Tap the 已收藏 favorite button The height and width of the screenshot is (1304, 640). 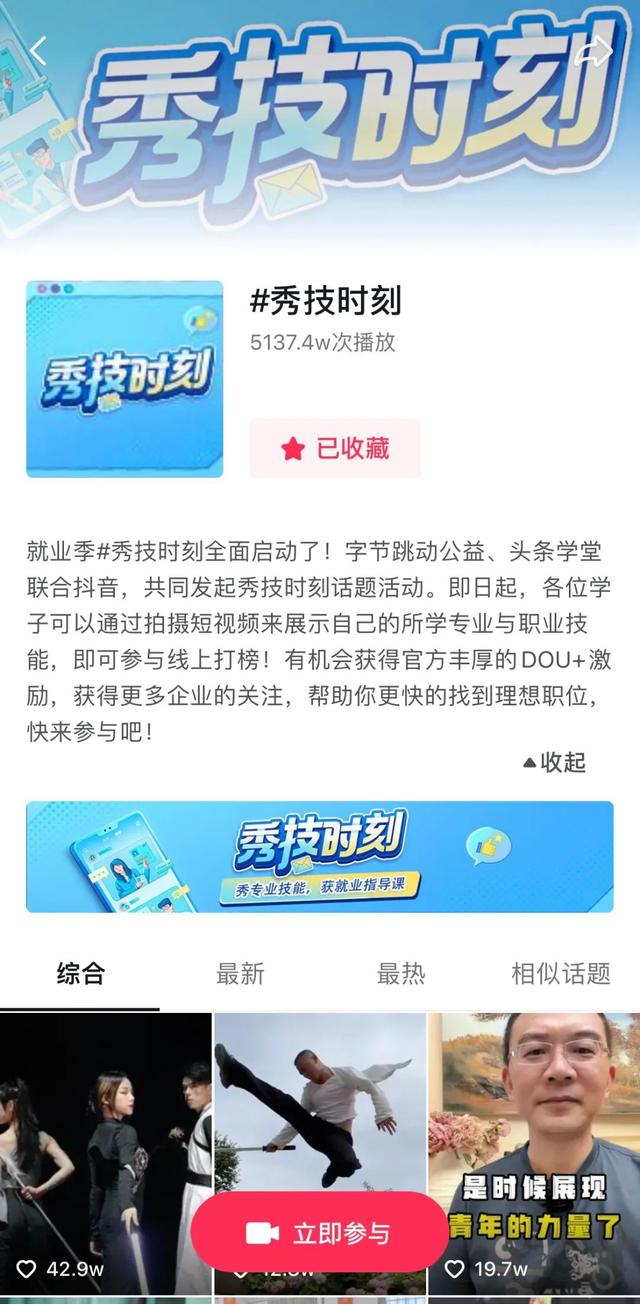(335, 449)
